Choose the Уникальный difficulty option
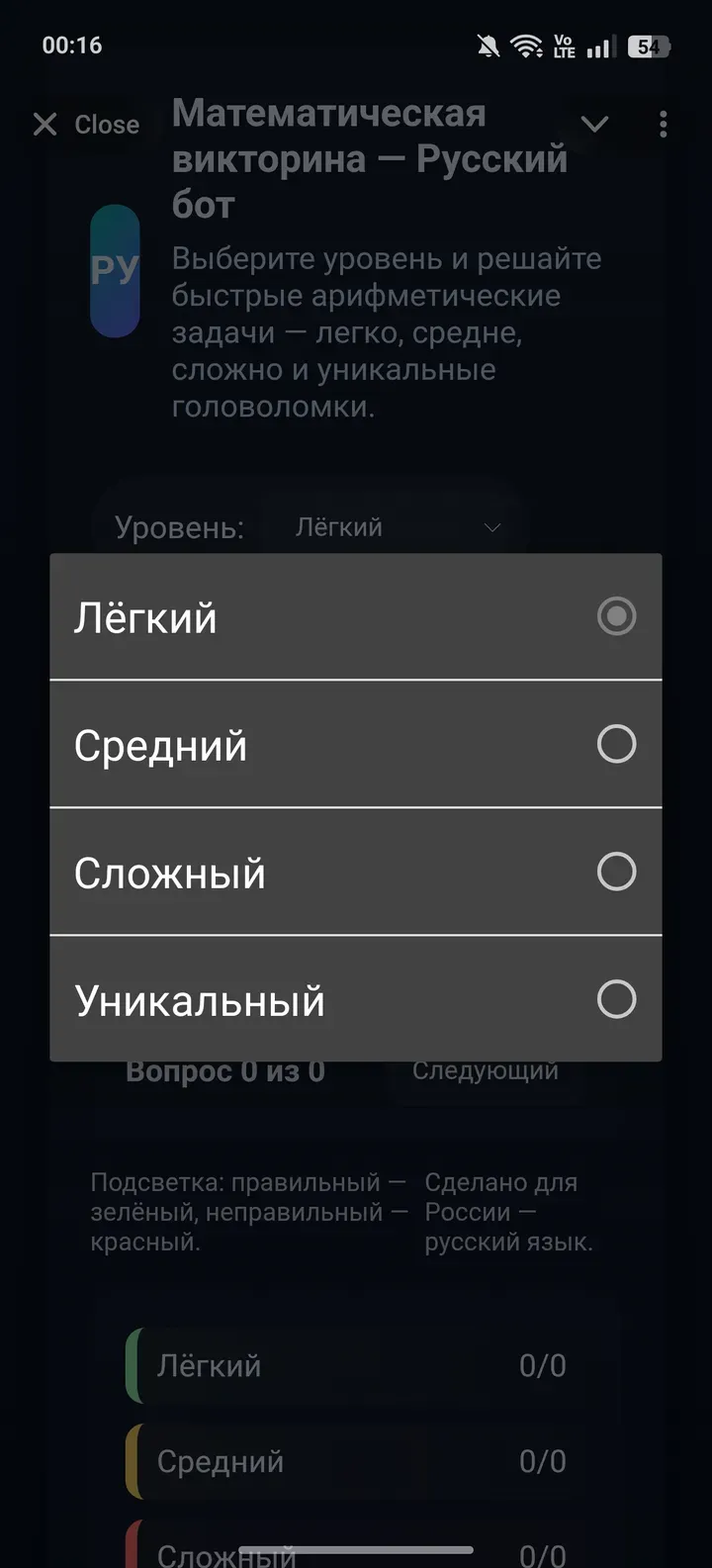Image resolution: width=712 pixels, height=1568 pixels. click(x=616, y=1000)
